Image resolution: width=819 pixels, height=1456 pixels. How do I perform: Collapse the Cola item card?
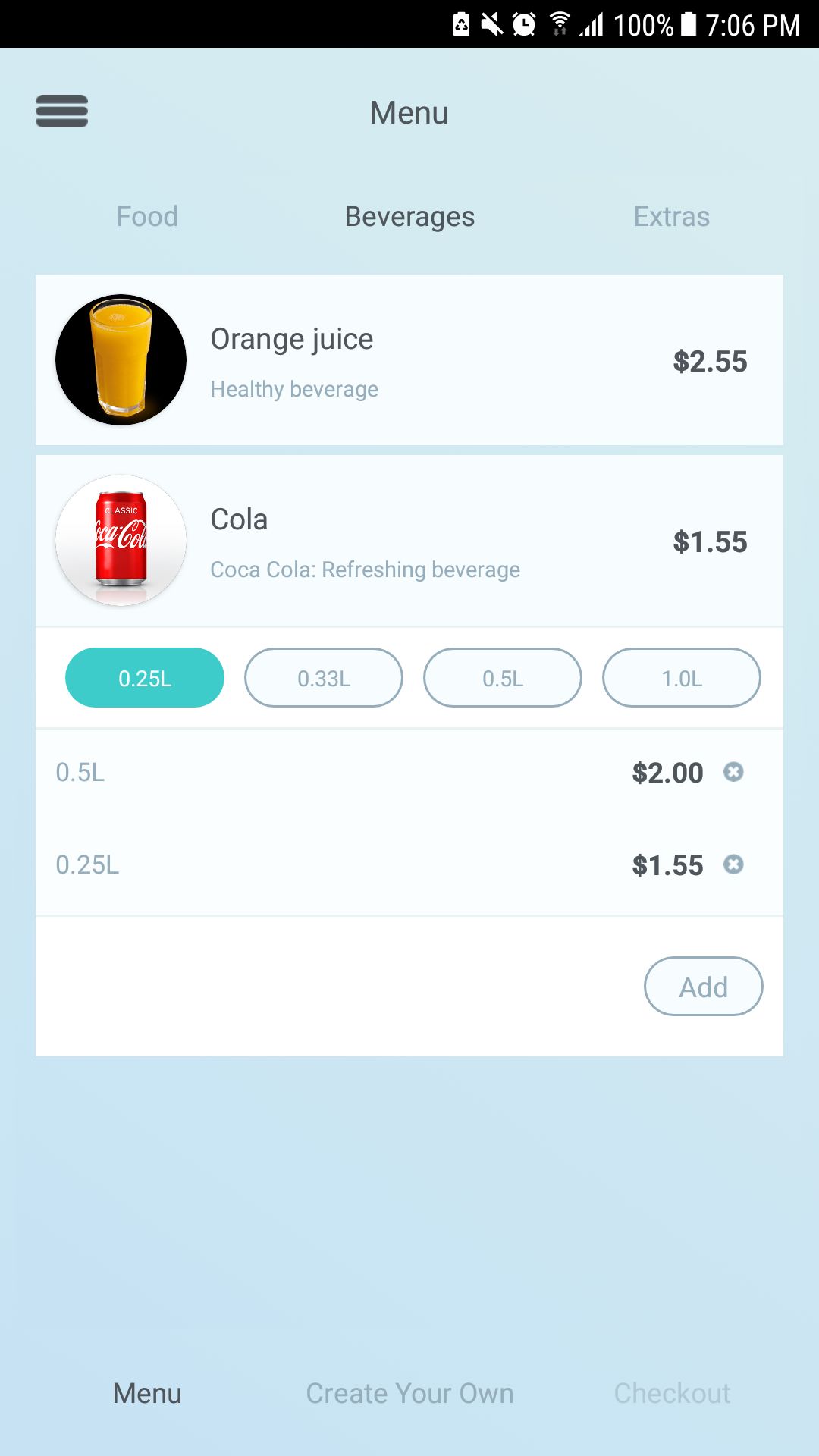[x=409, y=541]
